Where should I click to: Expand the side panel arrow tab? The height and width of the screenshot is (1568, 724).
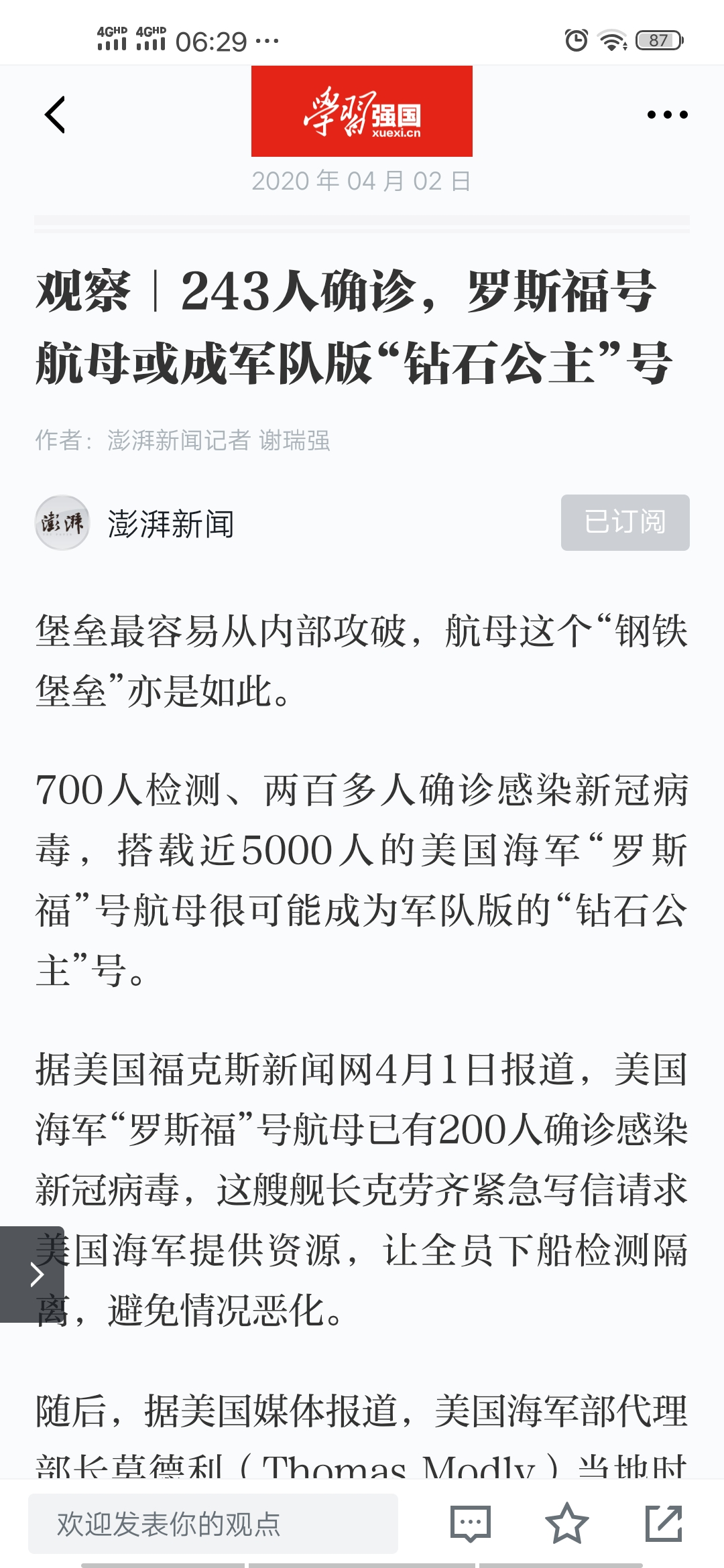32,1274
